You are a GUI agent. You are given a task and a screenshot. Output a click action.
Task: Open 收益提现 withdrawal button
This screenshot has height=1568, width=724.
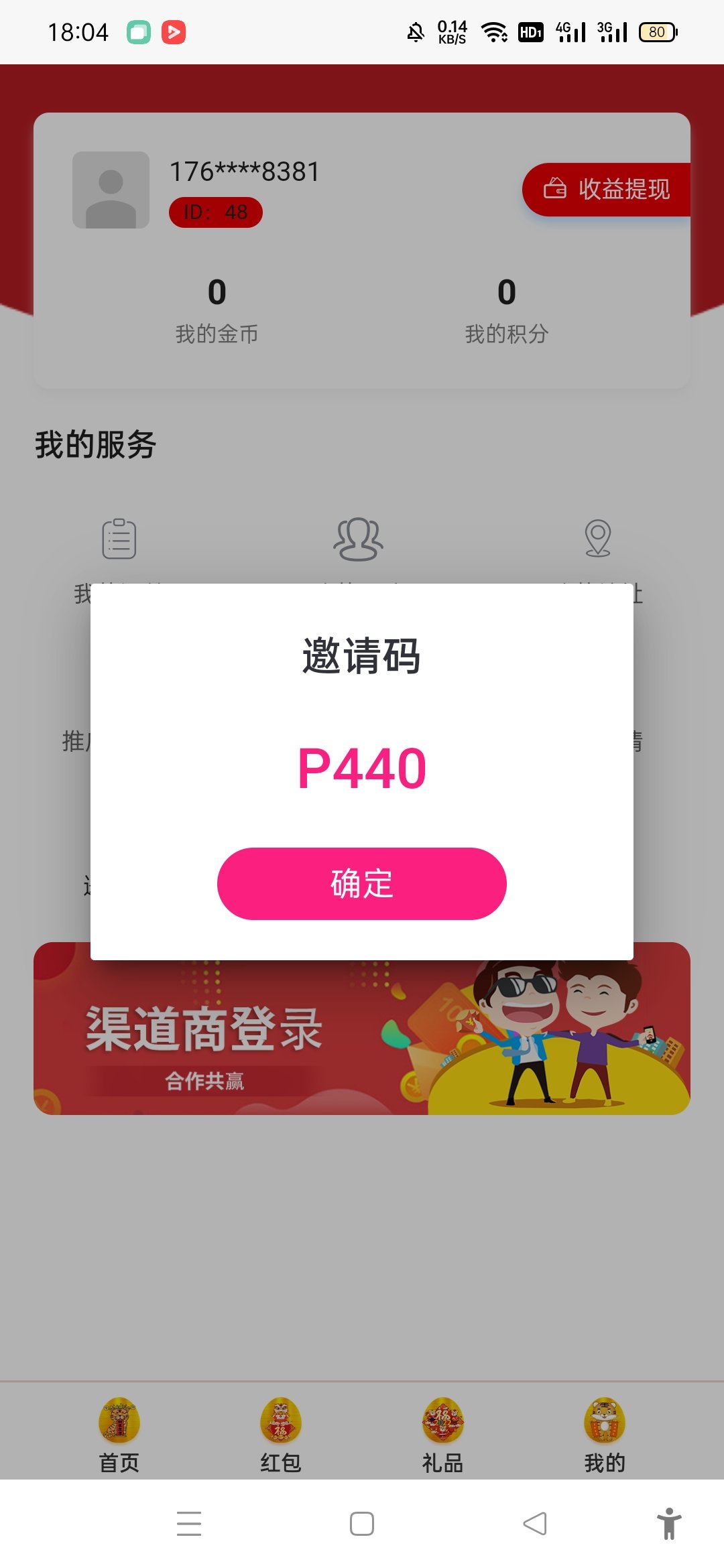(x=607, y=190)
